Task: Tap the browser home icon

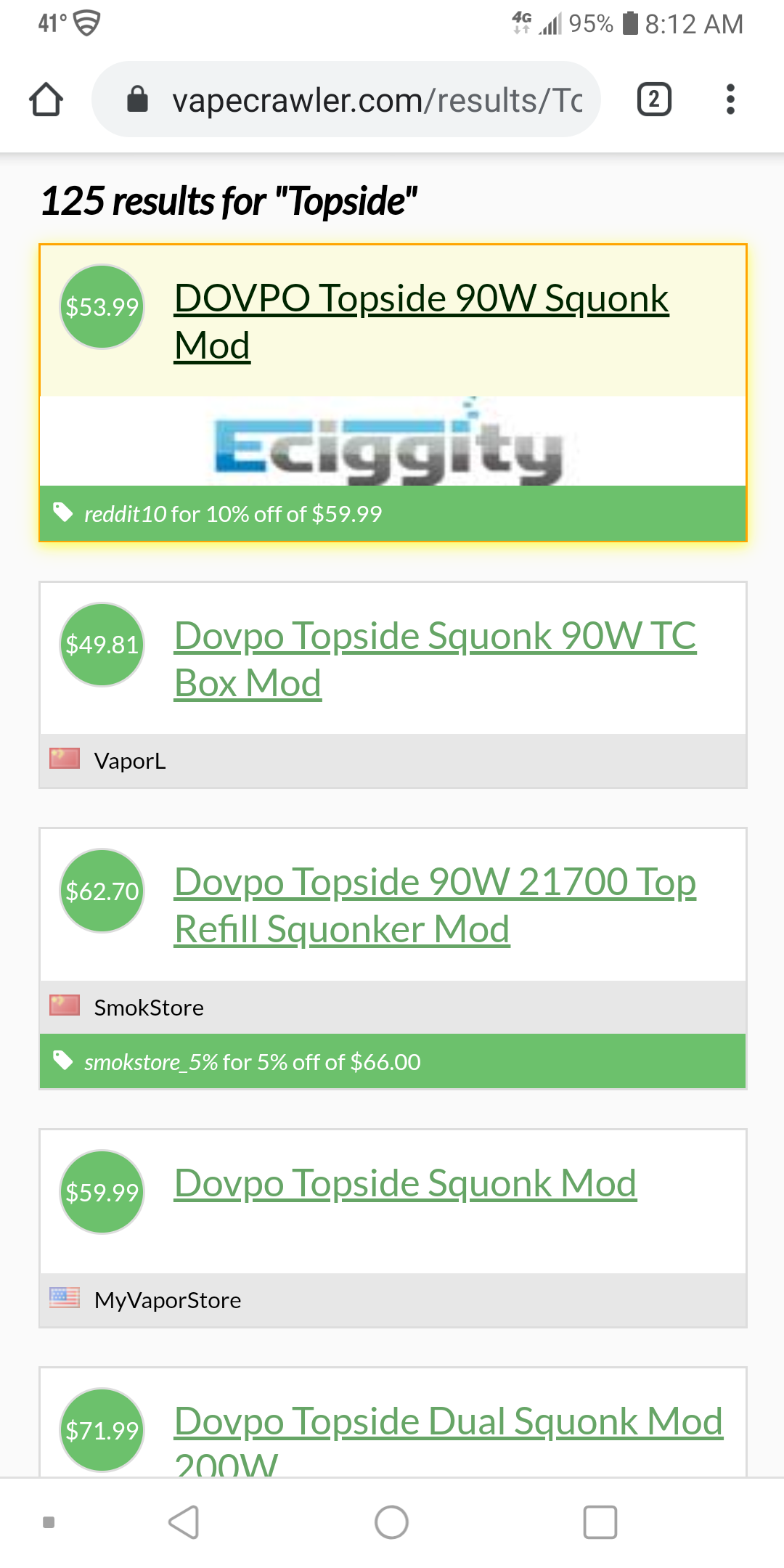Action: [x=46, y=99]
